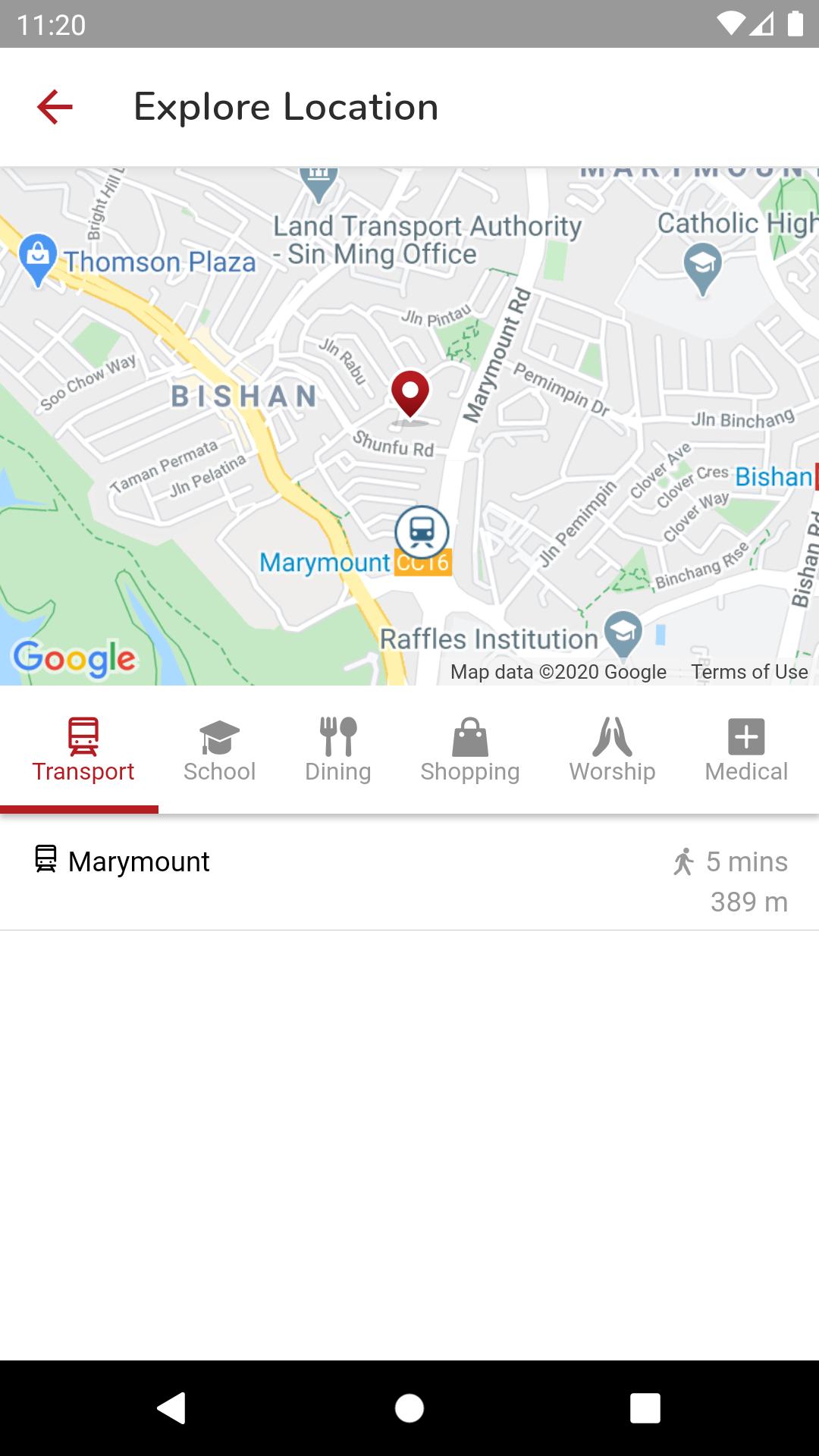The height and width of the screenshot is (1456, 819).
Task: Switch to the Dining tab
Action: (x=337, y=751)
